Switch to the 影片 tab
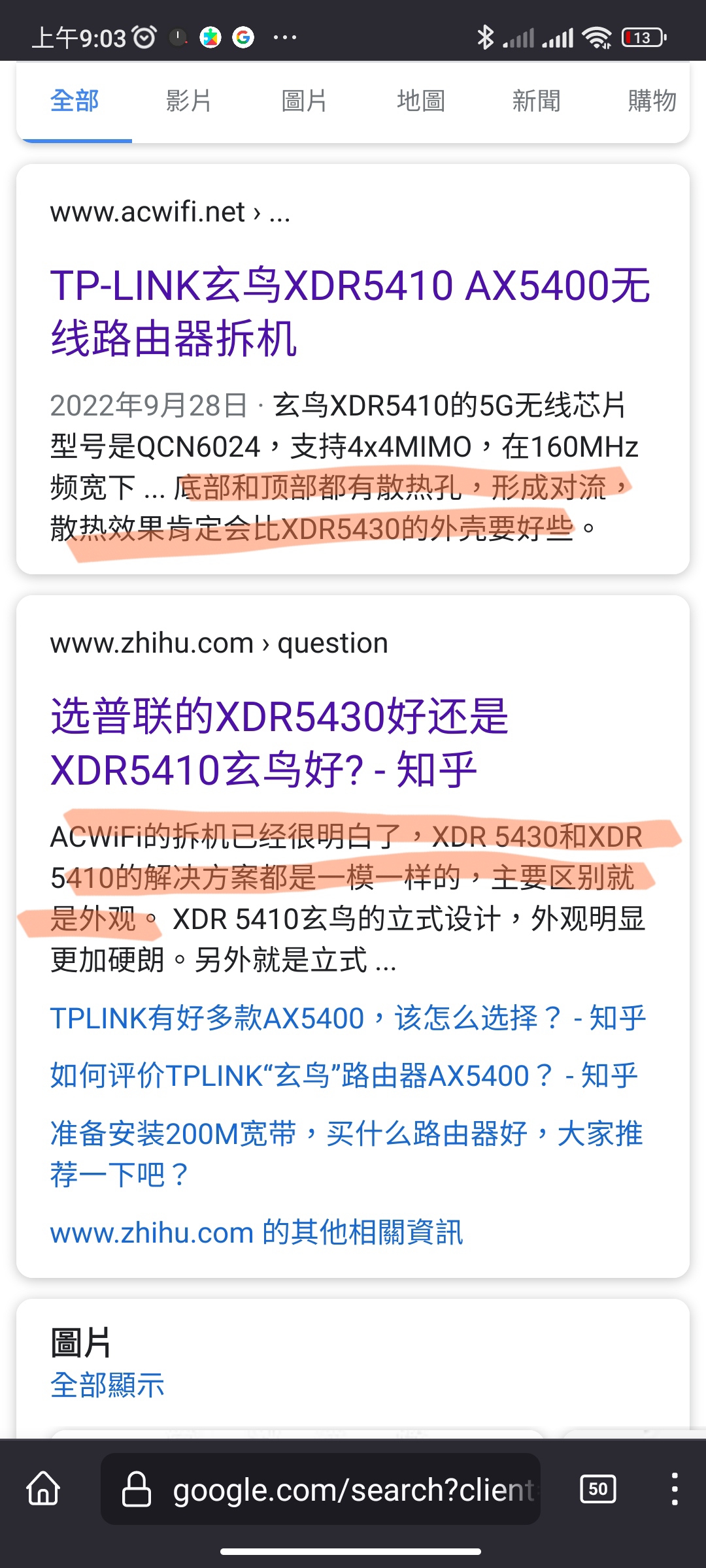The height and width of the screenshot is (1568, 706). click(188, 101)
